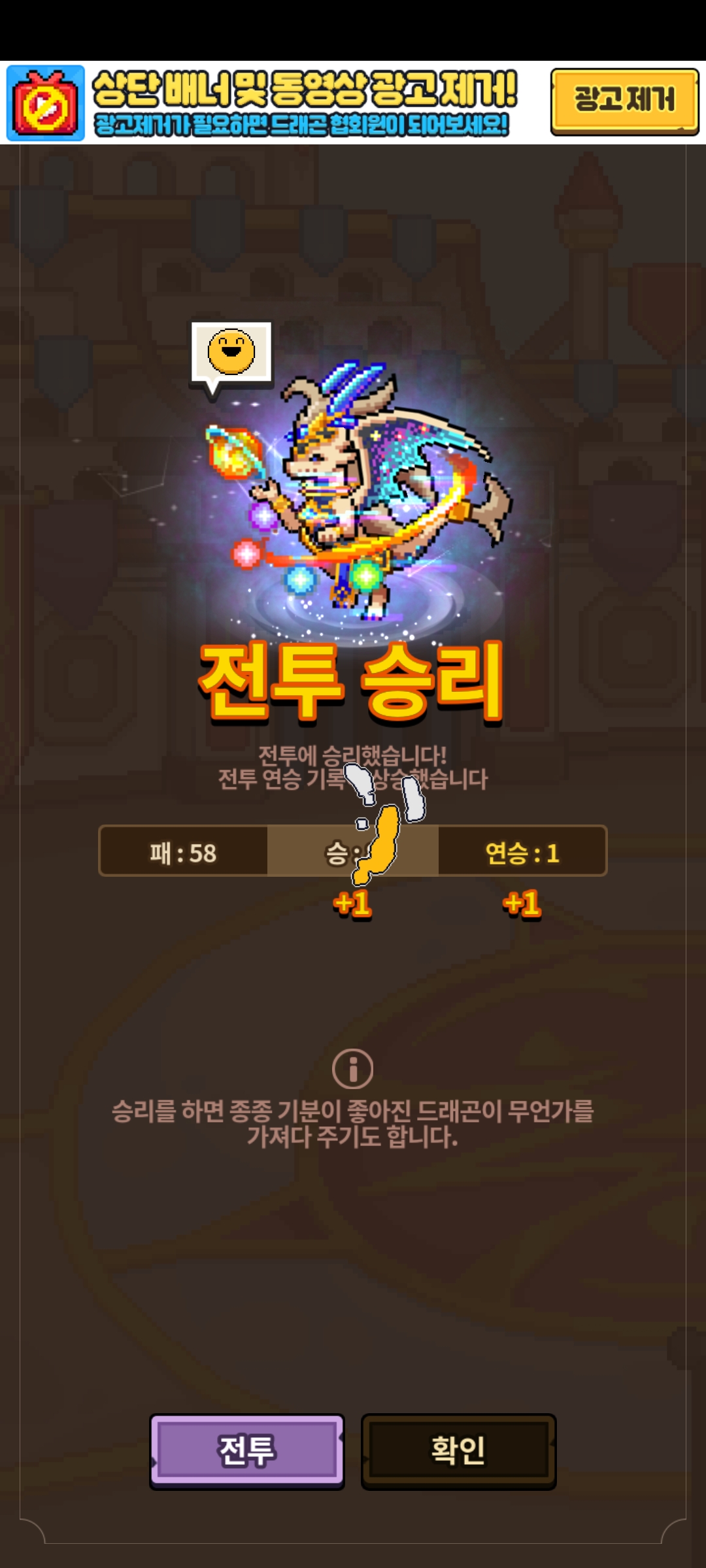Tap the 광고제거 button in the banner
This screenshot has height=1568, width=706.
(x=624, y=101)
